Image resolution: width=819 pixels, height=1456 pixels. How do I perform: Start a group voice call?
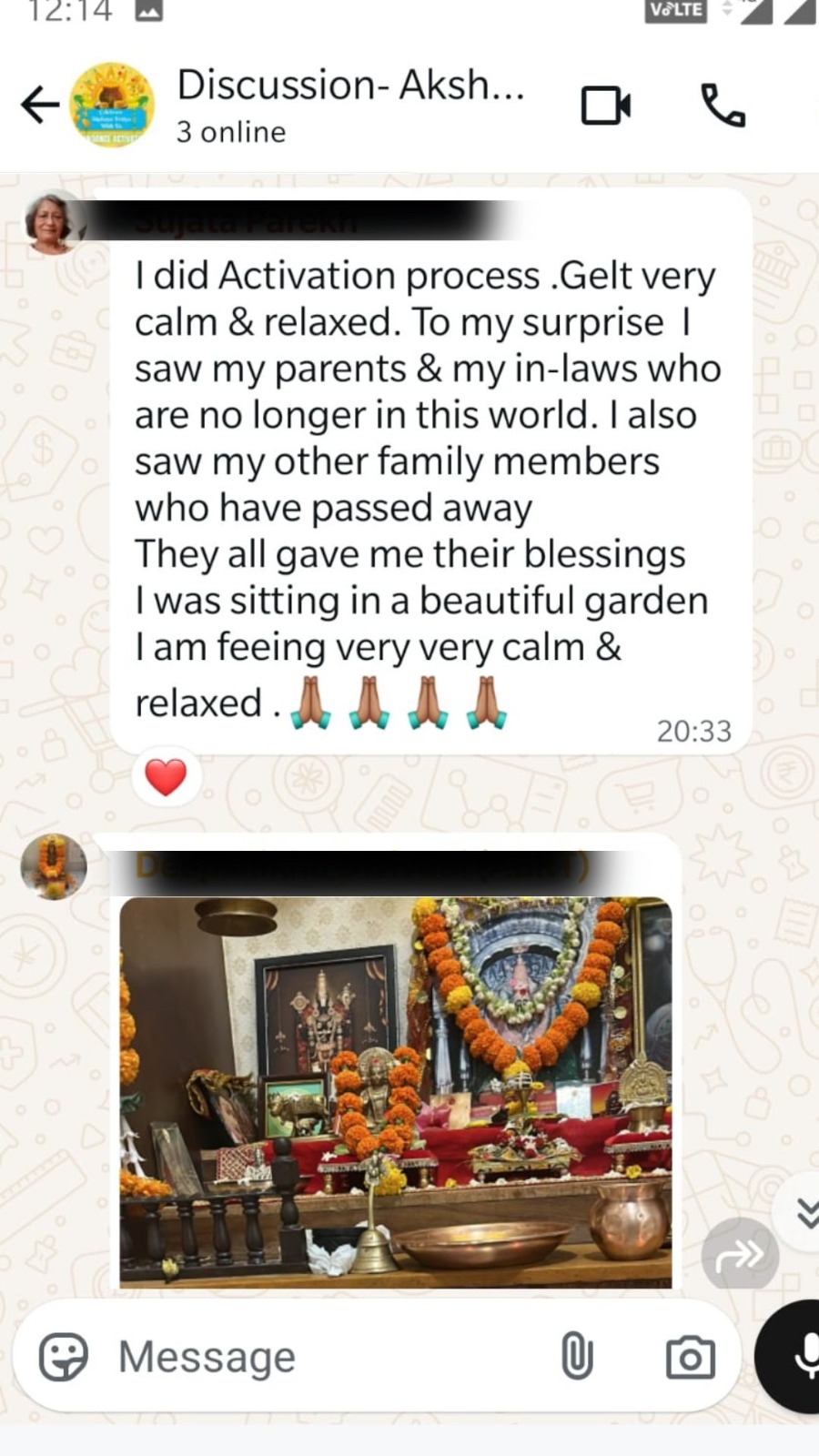point(723,106)
